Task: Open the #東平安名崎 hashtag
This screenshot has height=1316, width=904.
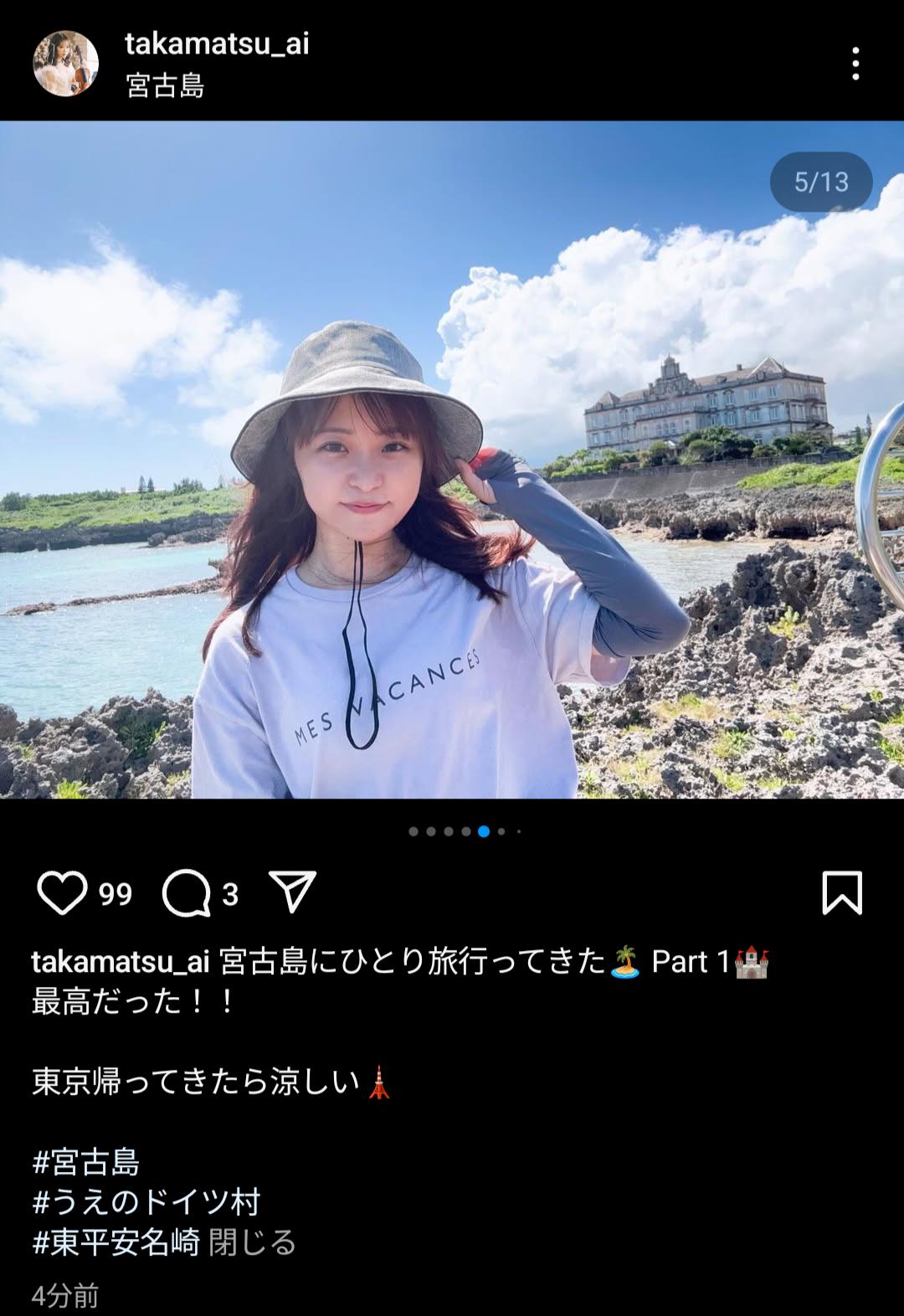Action: click(116, 1242)
